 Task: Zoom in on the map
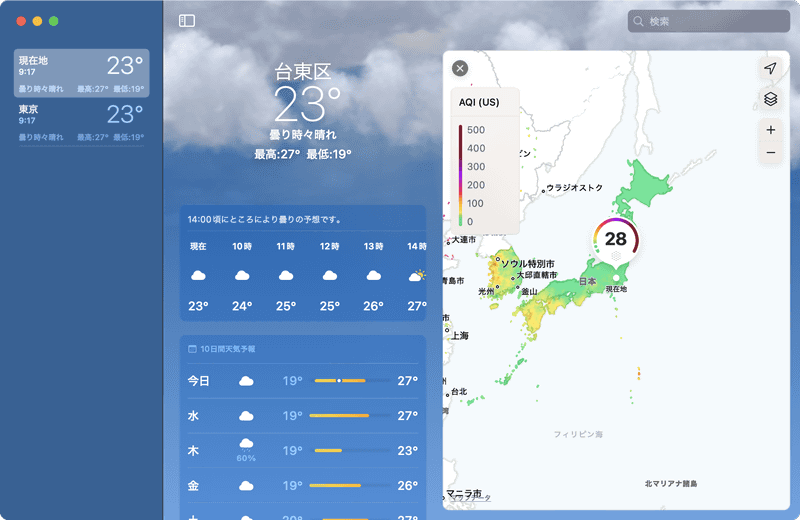770,130
